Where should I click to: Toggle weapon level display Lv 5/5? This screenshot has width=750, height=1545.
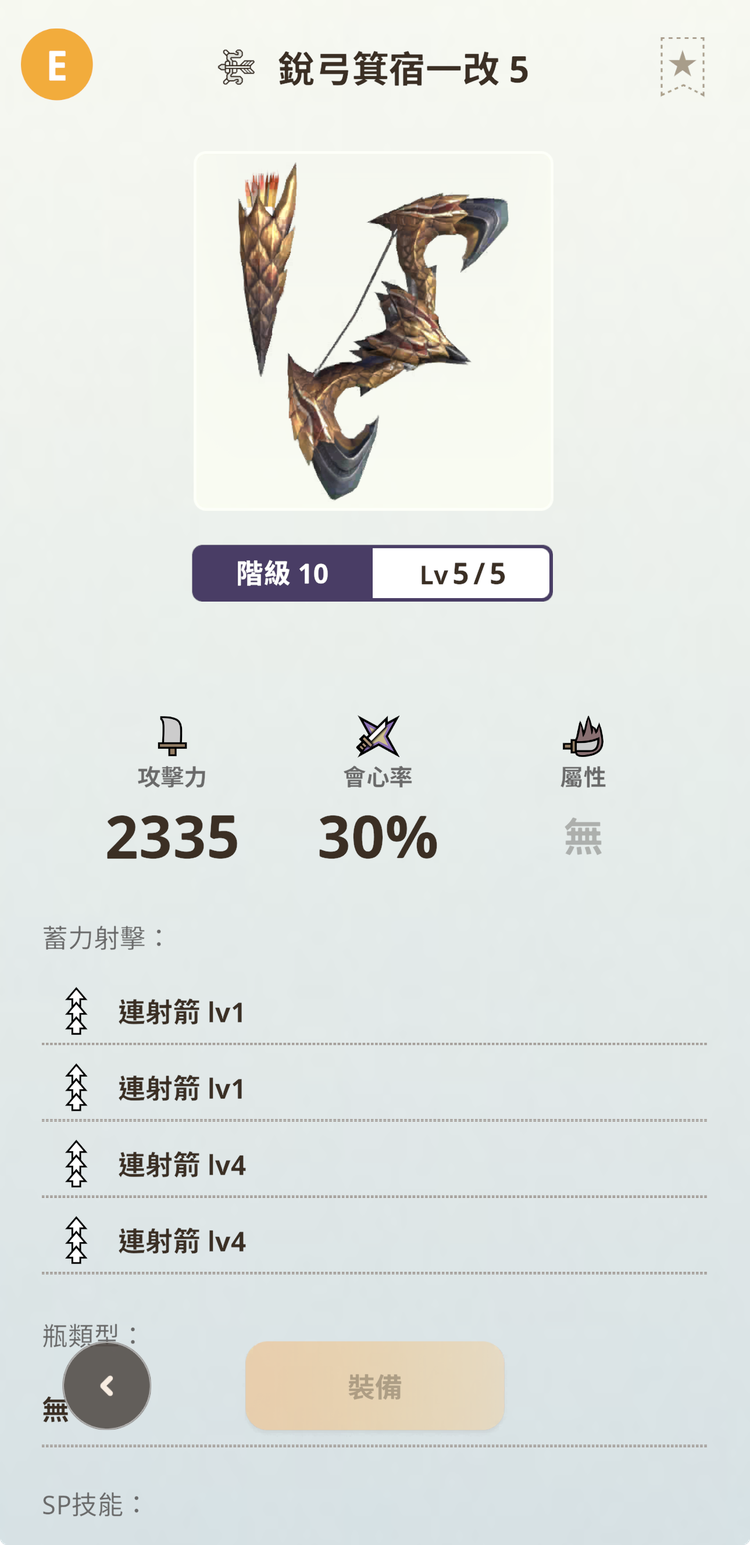pos(462,573)
